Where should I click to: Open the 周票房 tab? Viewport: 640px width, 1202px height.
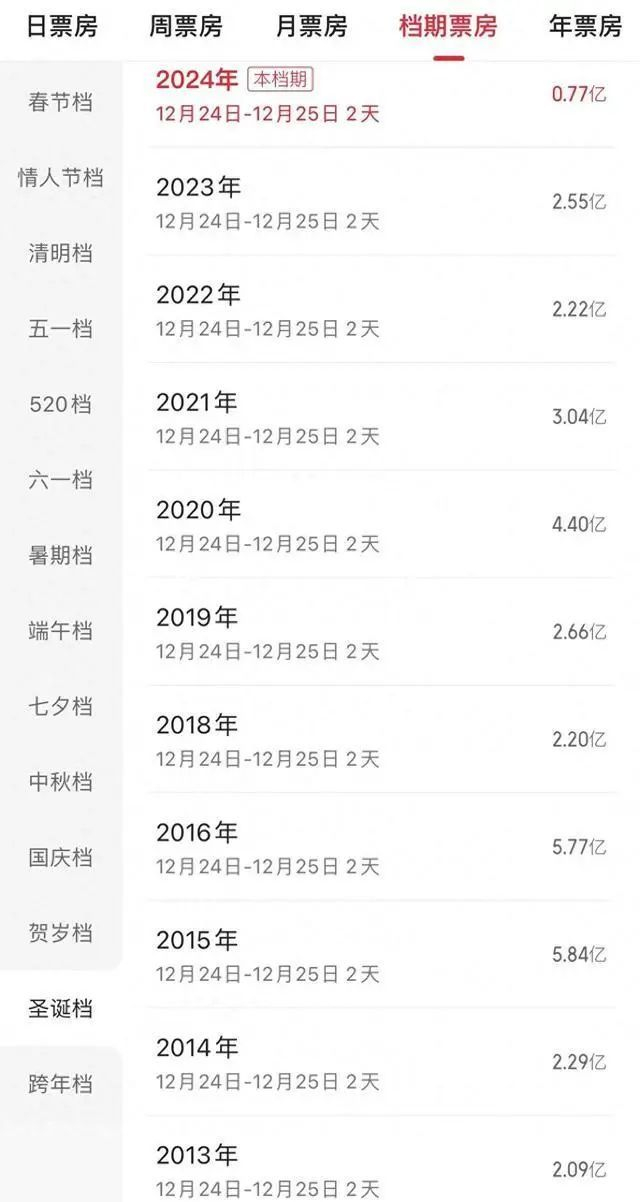pyautogui.click(x=186, y=27)
